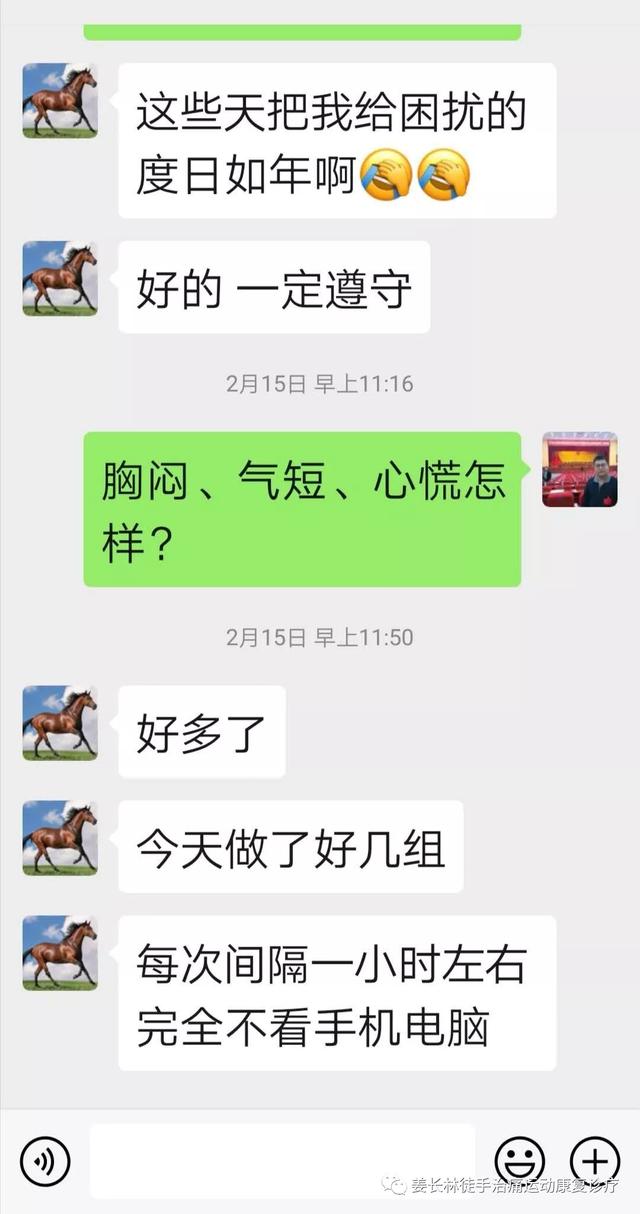
Task: Tap the message text input field
Action: (283, 1161)
